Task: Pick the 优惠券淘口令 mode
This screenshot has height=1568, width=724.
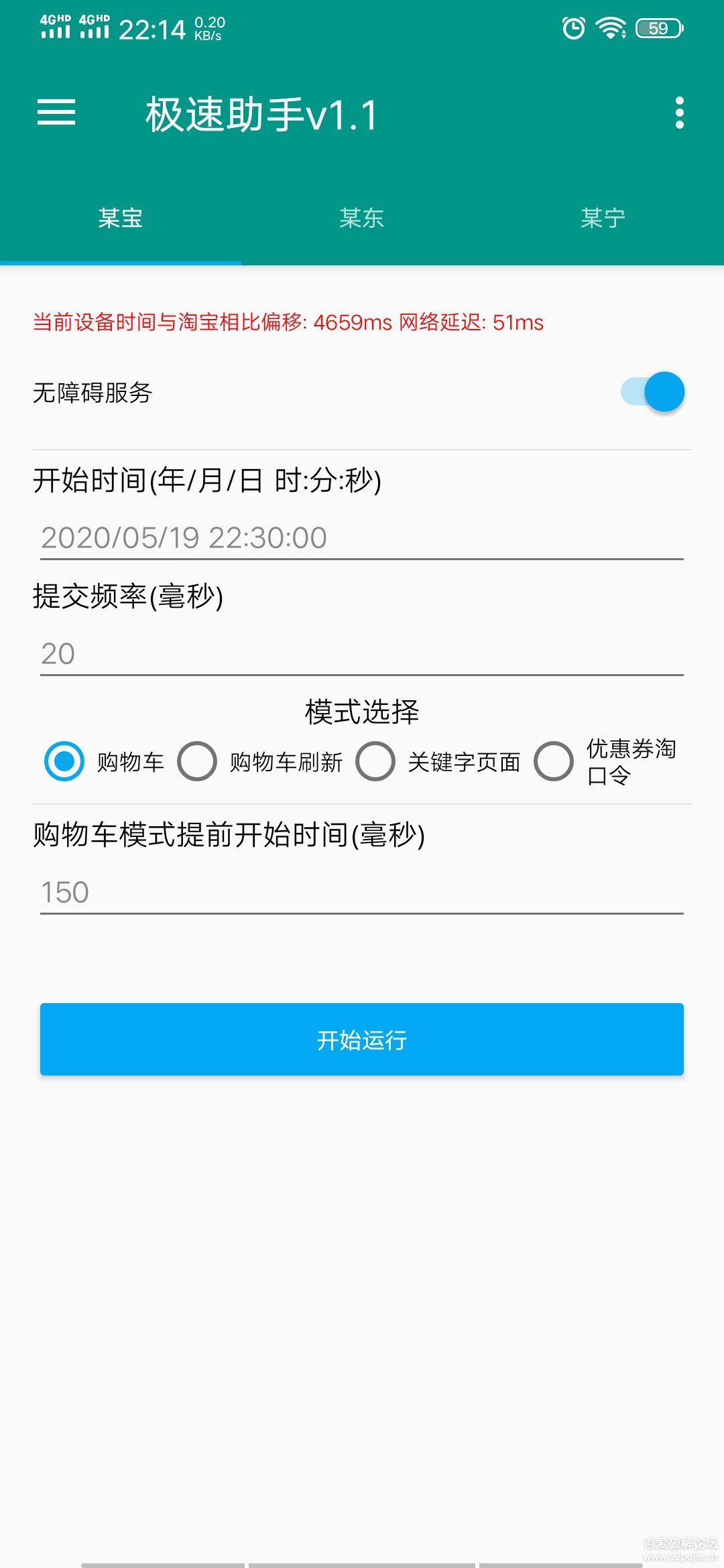Action: 554,761
